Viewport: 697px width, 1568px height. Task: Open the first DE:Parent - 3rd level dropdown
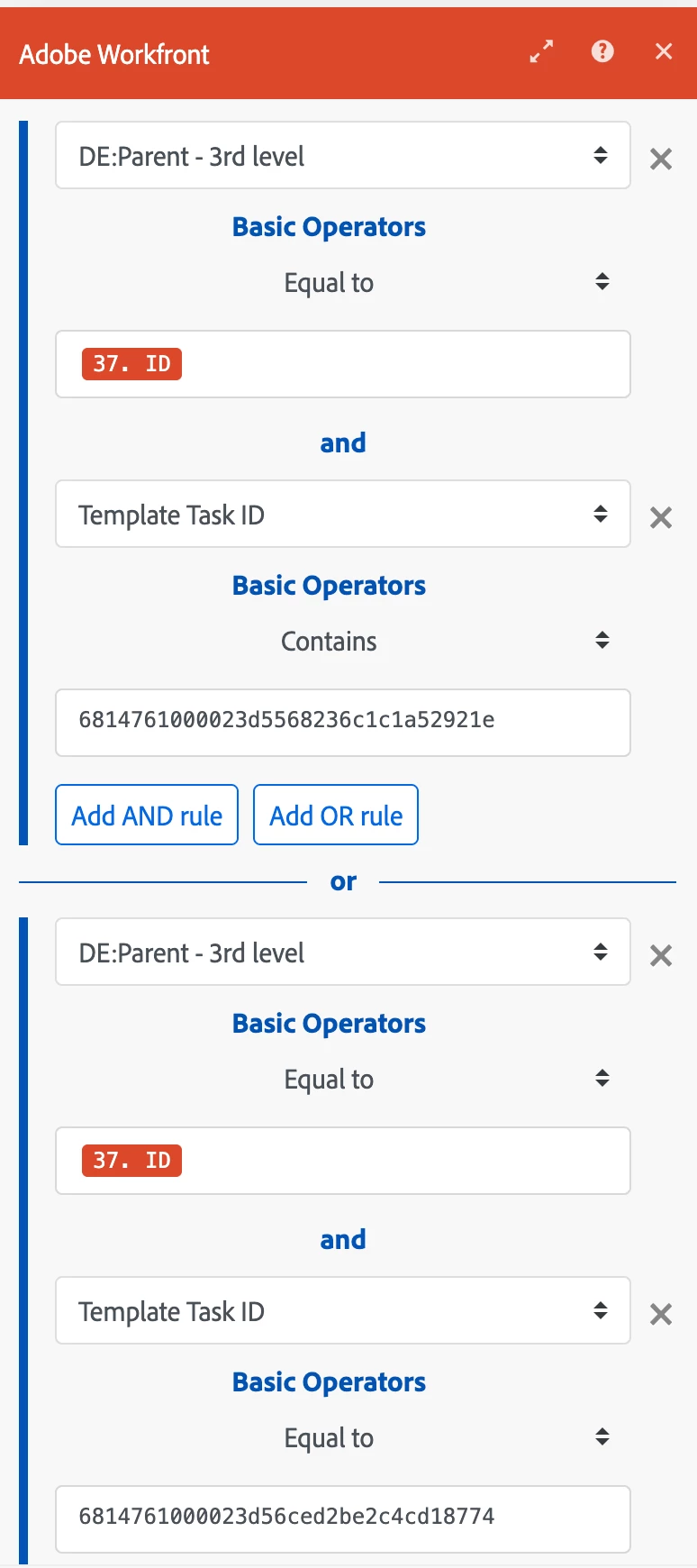click(342, 156)
